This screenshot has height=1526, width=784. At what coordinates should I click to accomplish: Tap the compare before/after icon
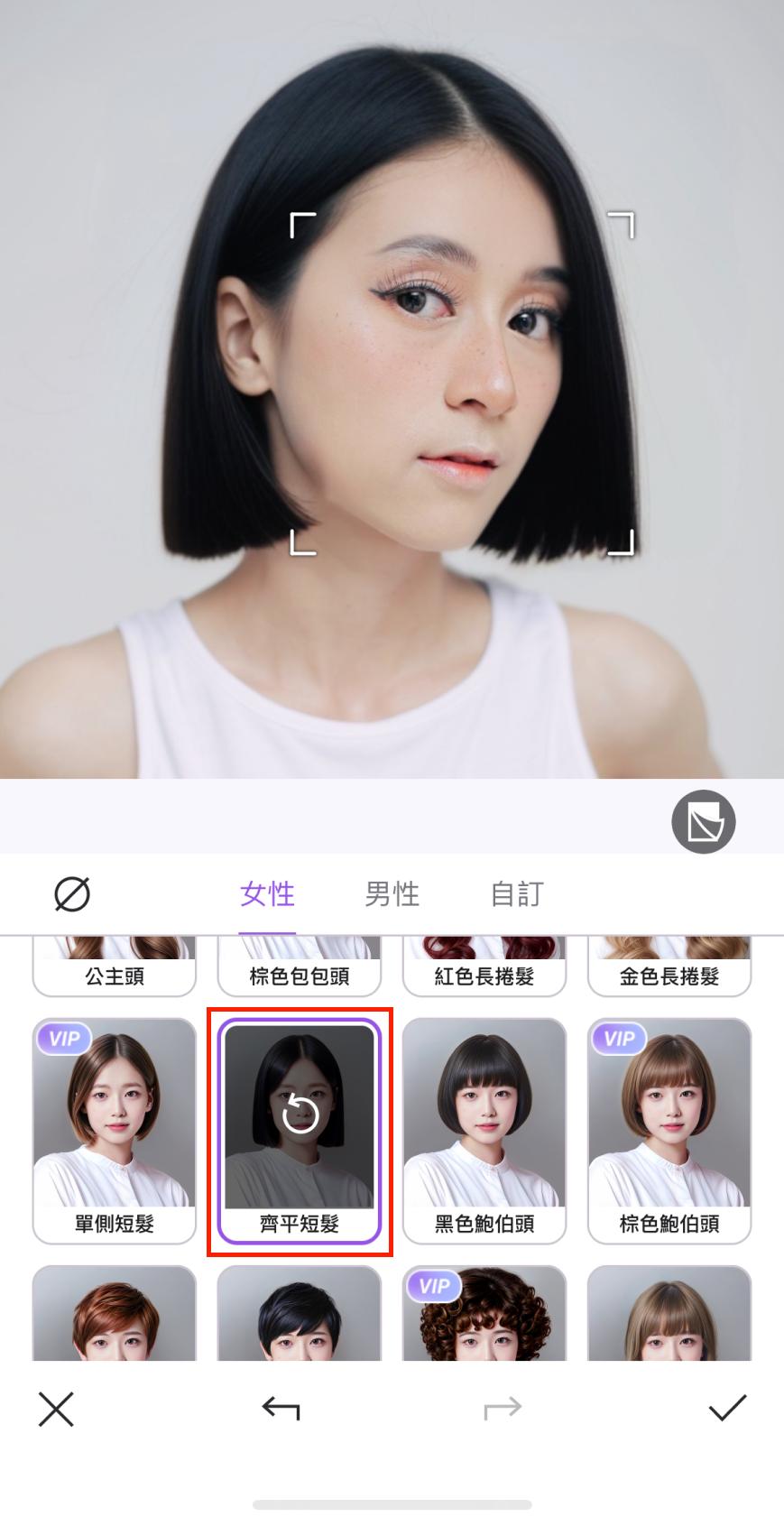[704, 820]
